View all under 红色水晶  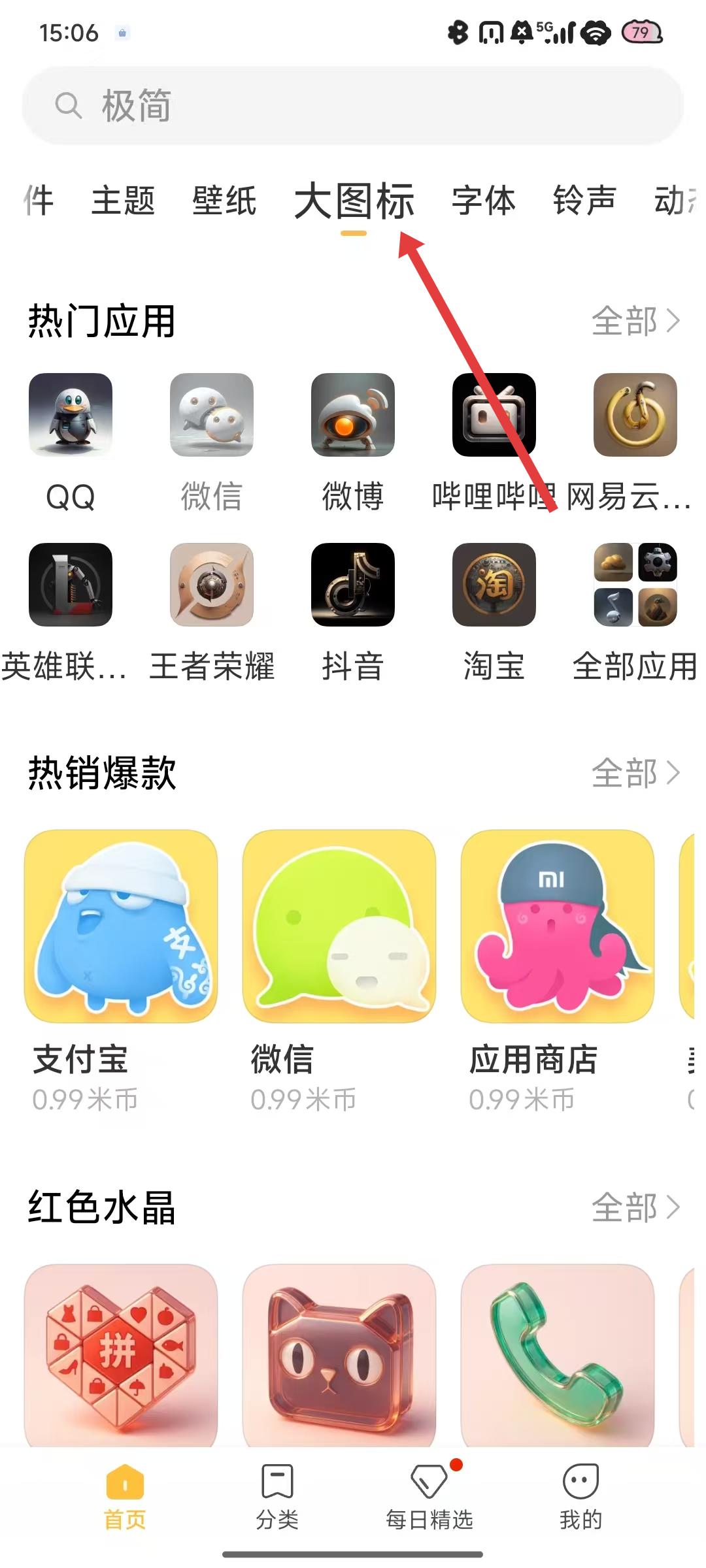[x=635, y=1207]
